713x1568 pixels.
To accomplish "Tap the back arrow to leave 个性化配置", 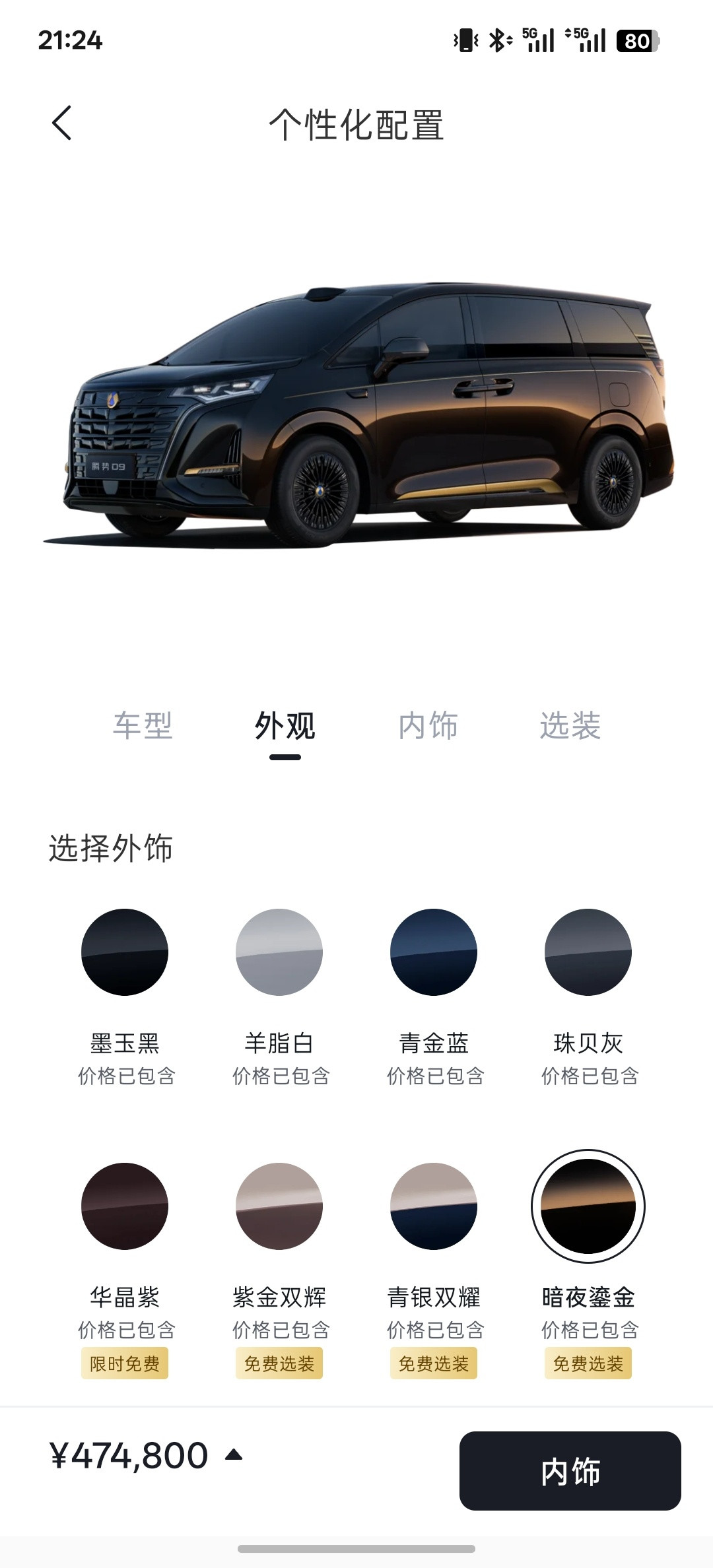I will click(61, 123).
